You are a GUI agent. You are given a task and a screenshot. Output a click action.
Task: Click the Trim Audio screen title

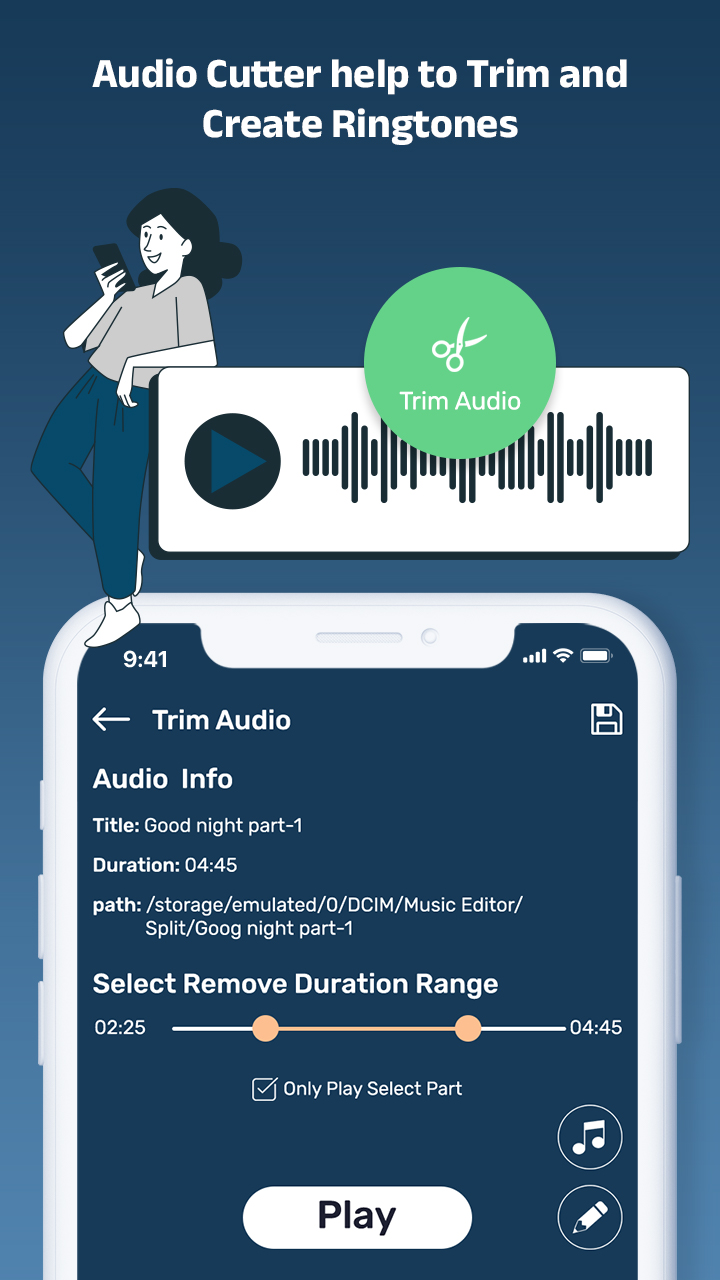221,719
